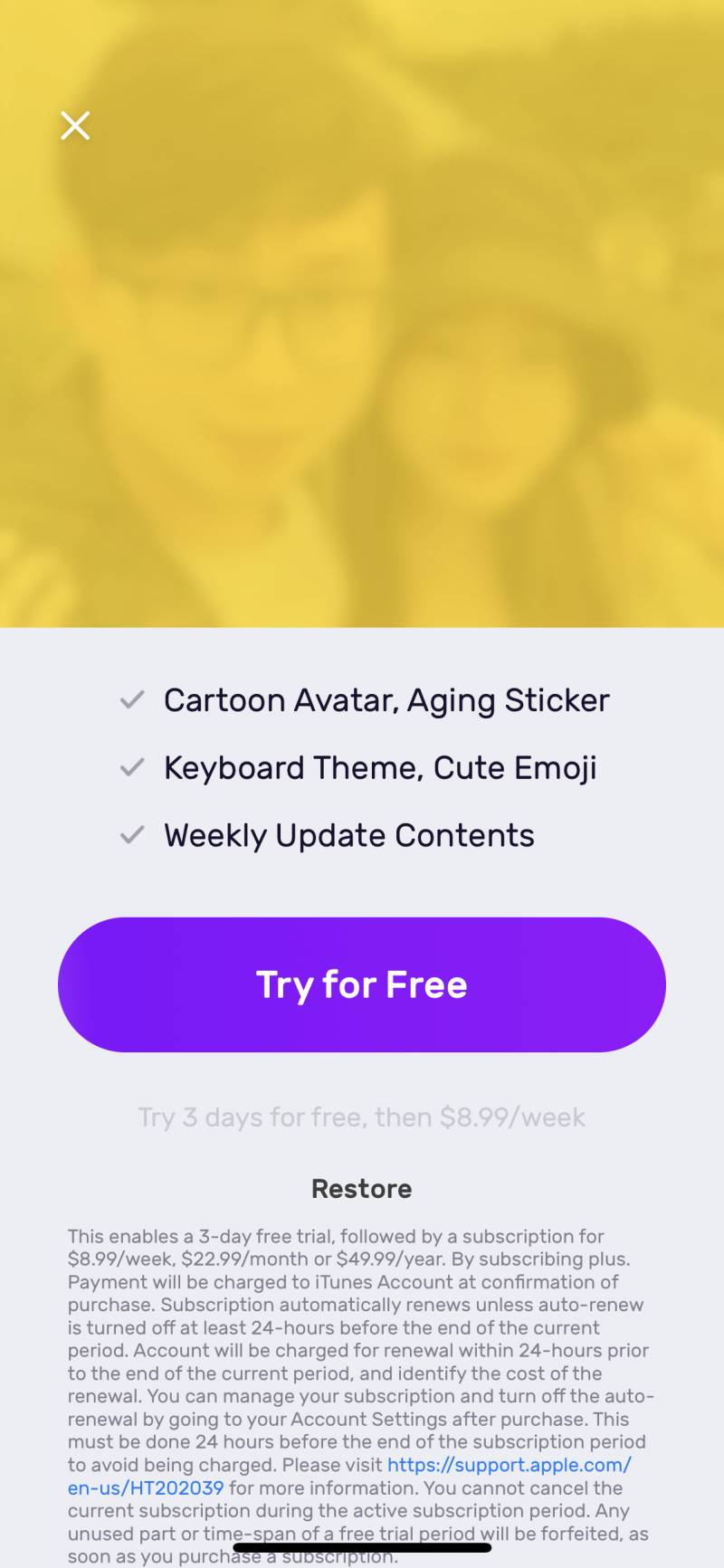
Task: Close the subscription offer screen
Action: click(75, 126)
